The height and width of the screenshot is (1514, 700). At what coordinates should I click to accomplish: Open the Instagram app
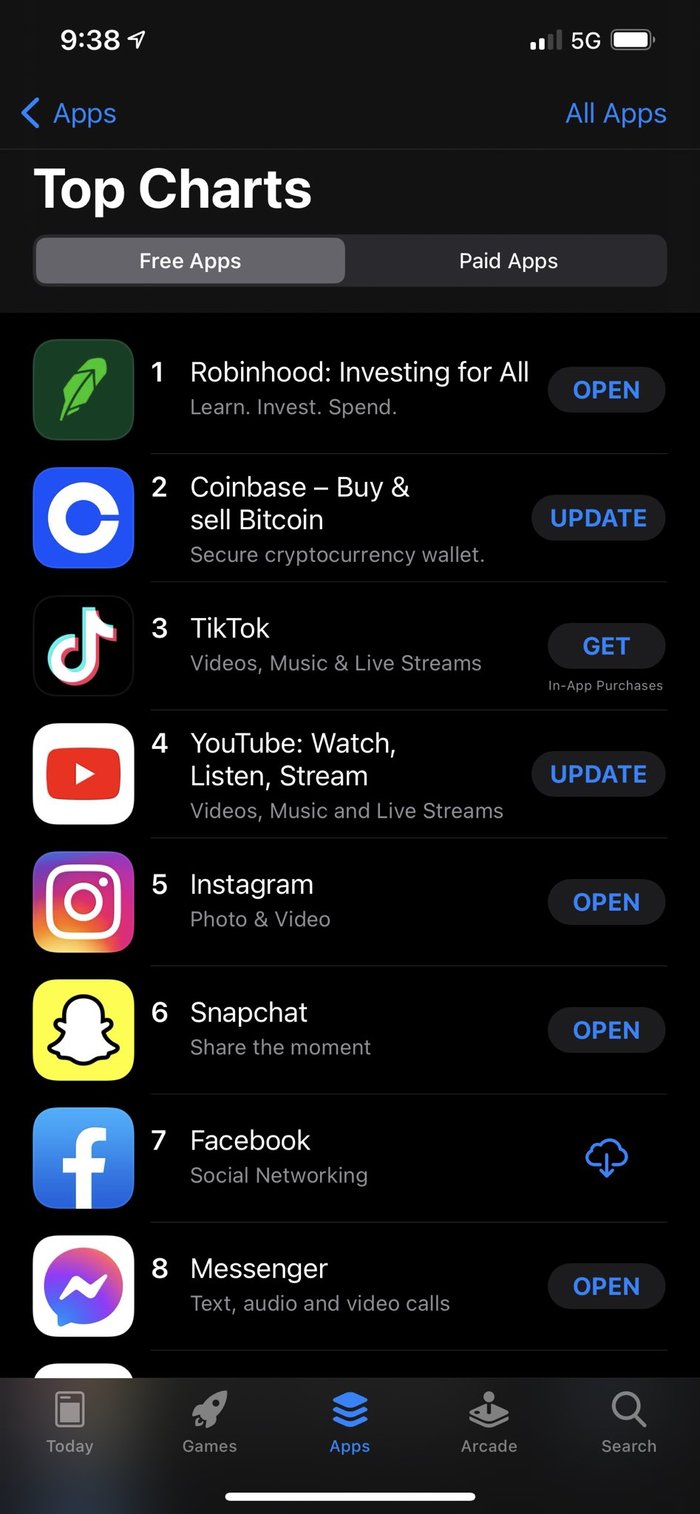[606, 902]
